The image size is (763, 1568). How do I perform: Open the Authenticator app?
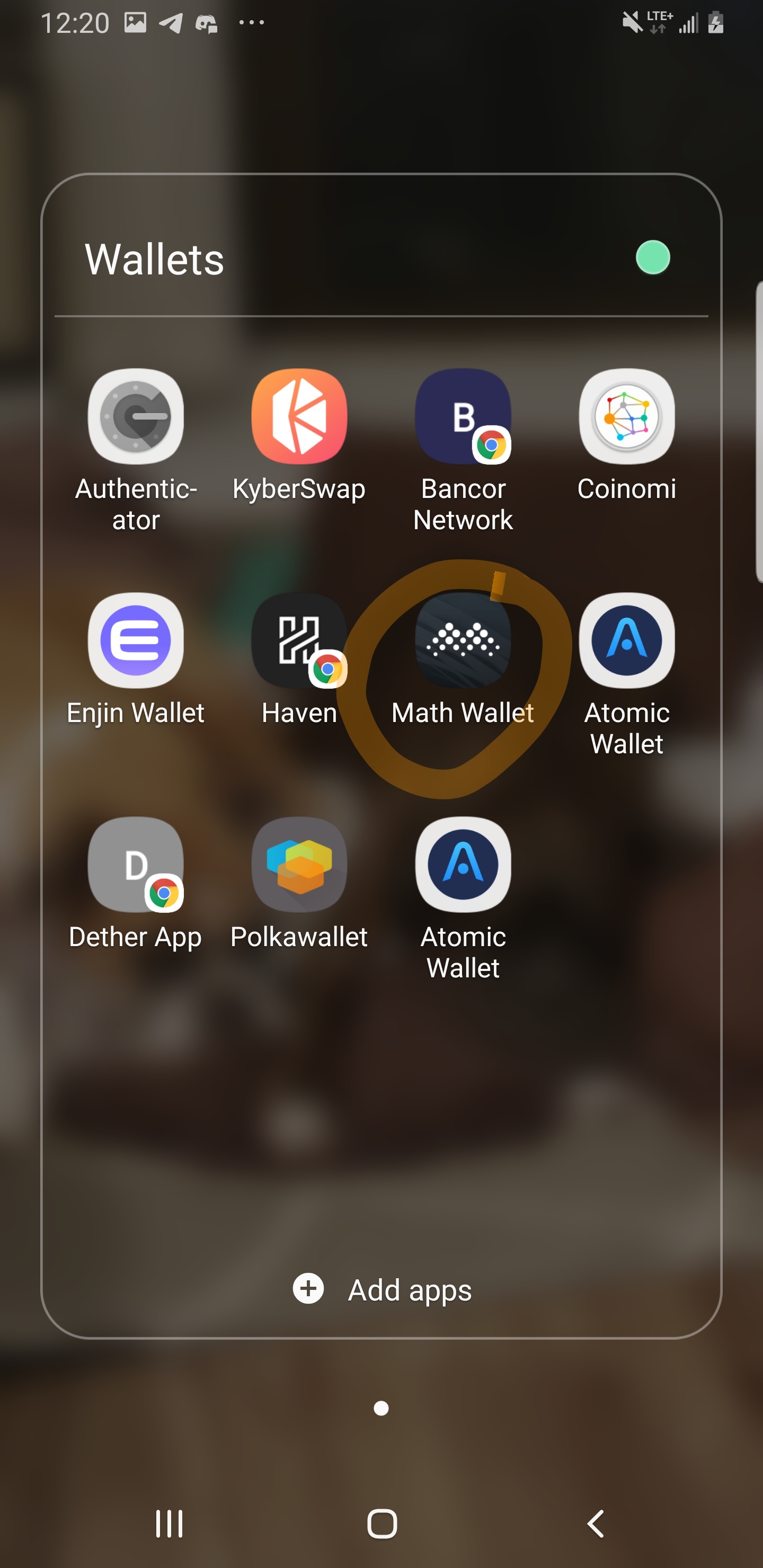136,416
